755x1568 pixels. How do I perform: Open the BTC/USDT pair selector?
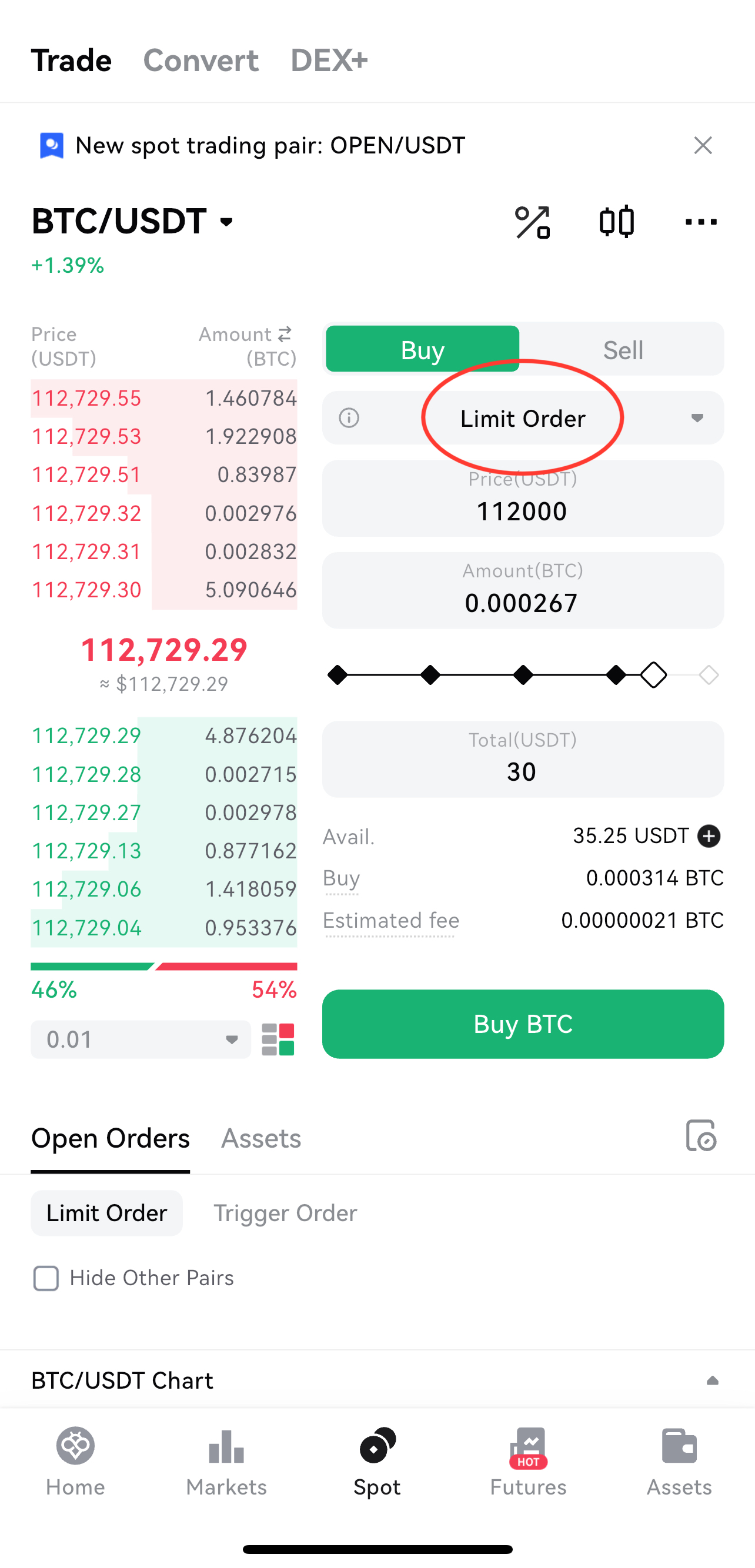coord(133,222)
